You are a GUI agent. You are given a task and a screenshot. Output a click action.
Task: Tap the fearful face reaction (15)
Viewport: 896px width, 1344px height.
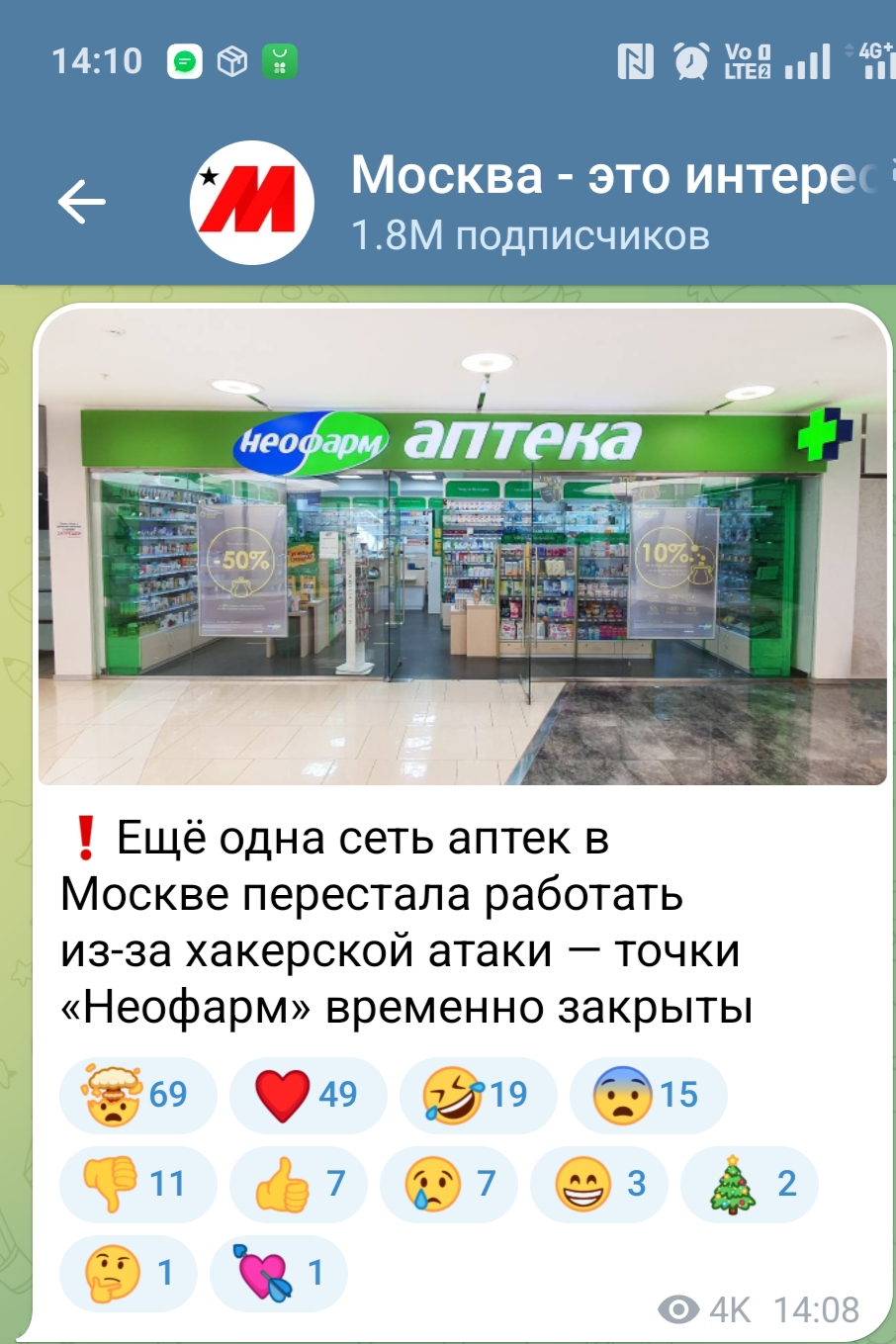[x=648, y=1095]
